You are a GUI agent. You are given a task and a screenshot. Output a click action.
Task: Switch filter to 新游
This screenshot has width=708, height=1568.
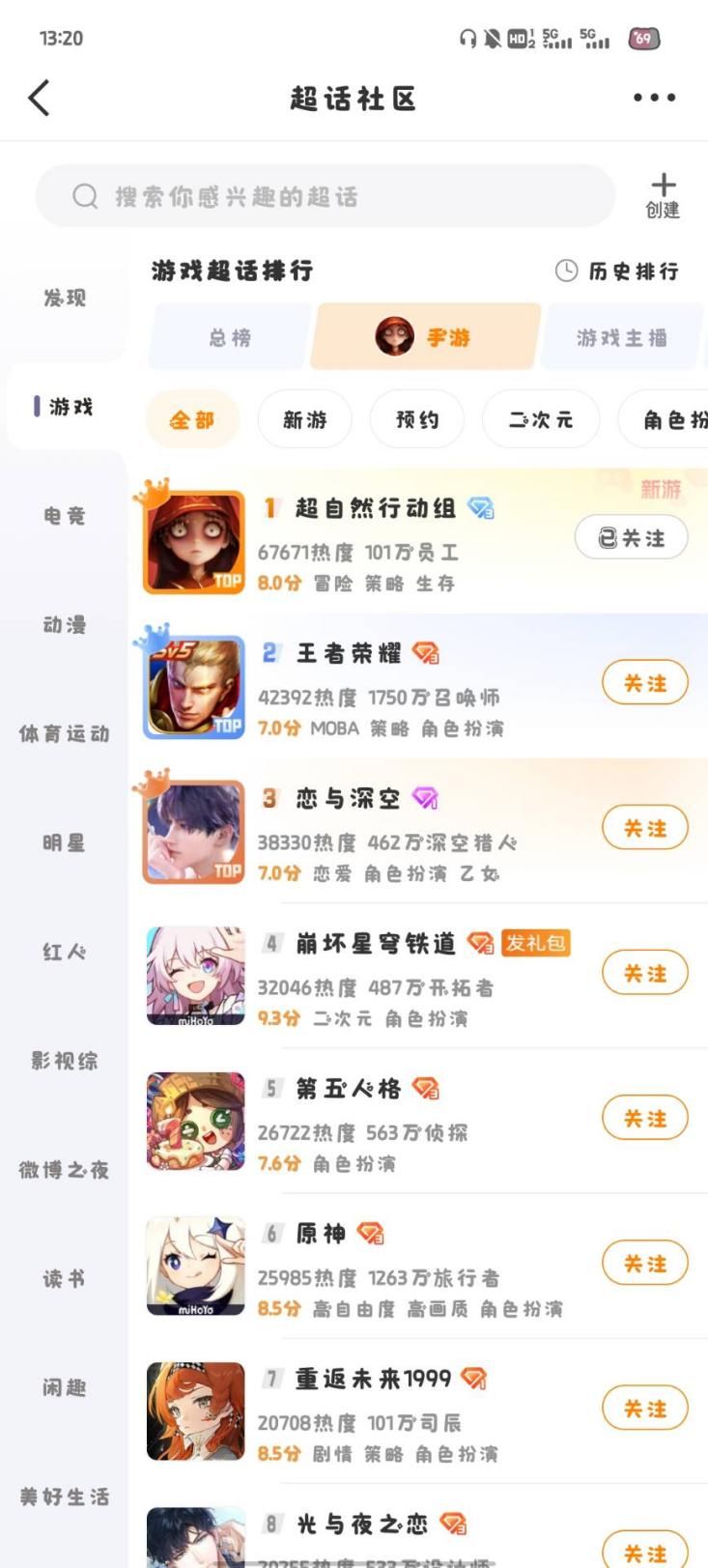coord(304,419)
